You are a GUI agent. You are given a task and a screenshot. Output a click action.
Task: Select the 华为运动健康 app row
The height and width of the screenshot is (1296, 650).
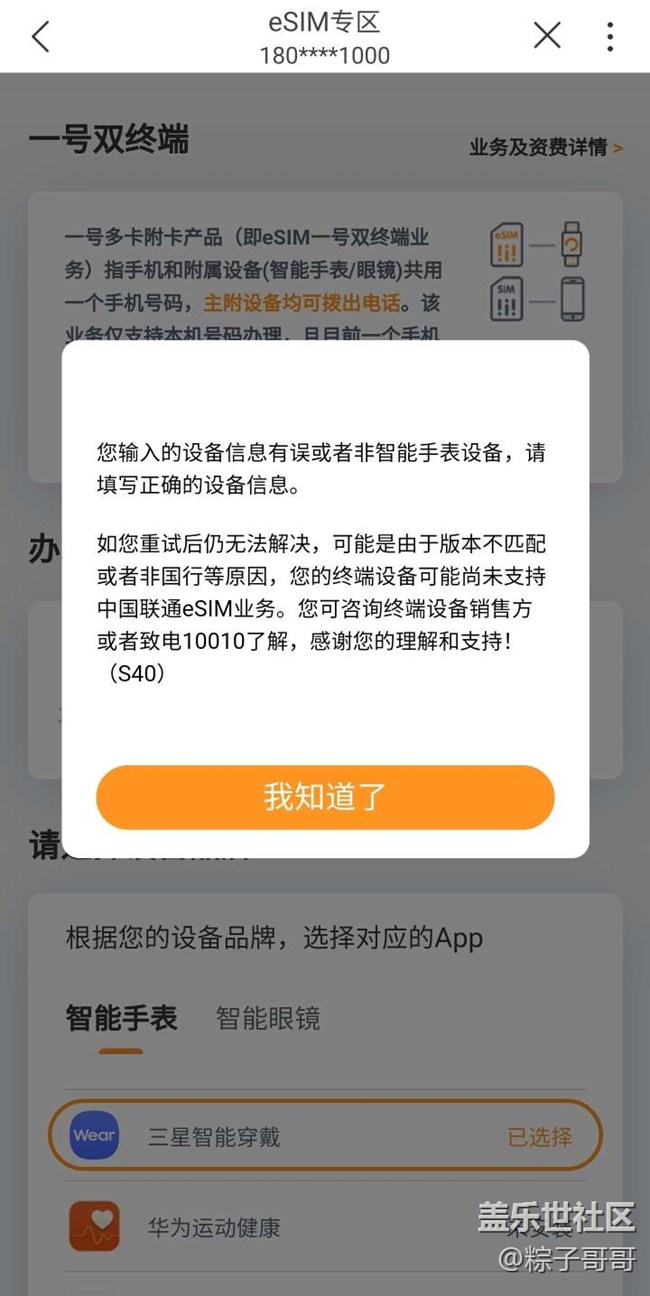tap(325, 1227)
